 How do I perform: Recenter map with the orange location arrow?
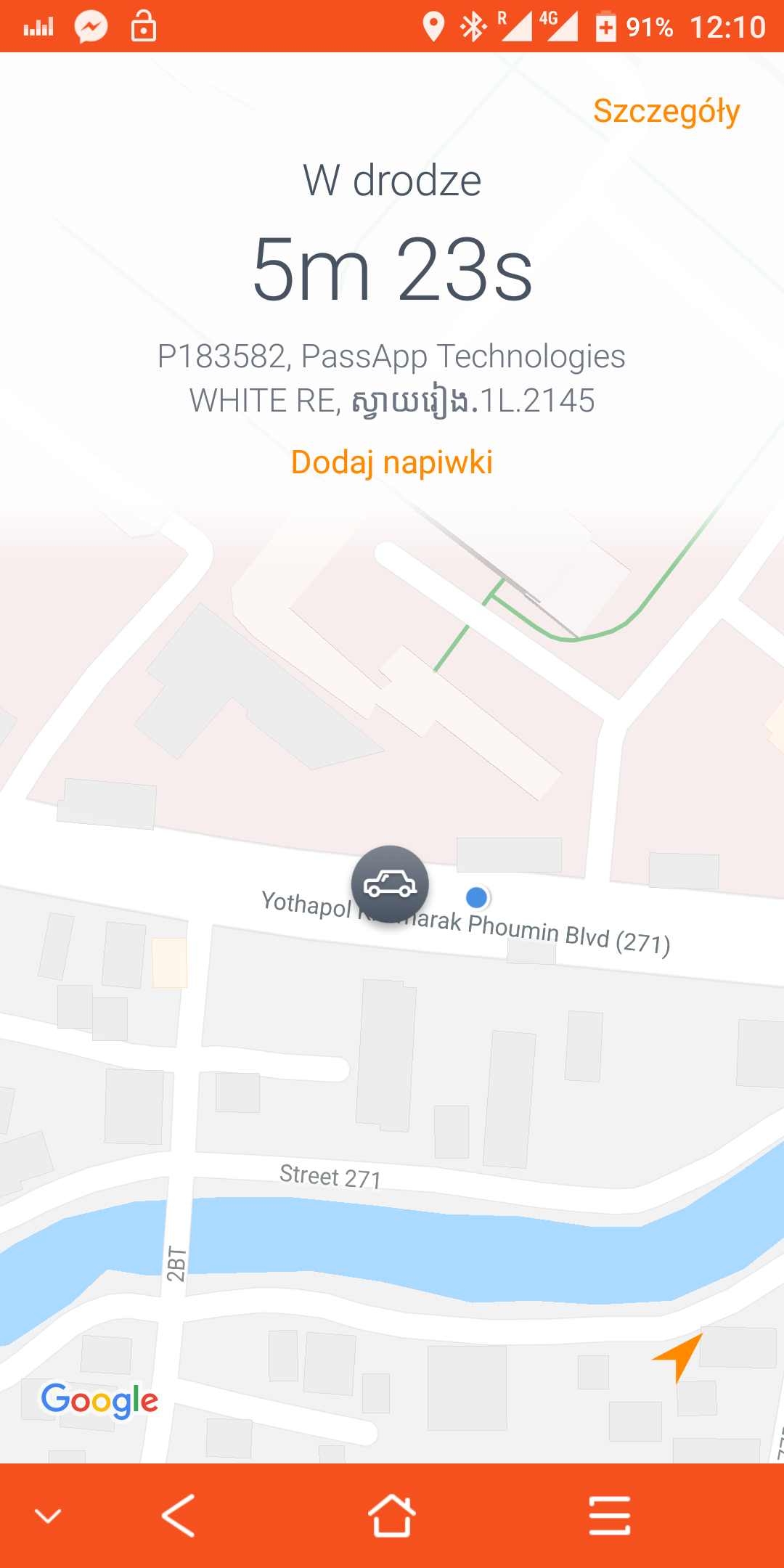[x=679, y=1356]
